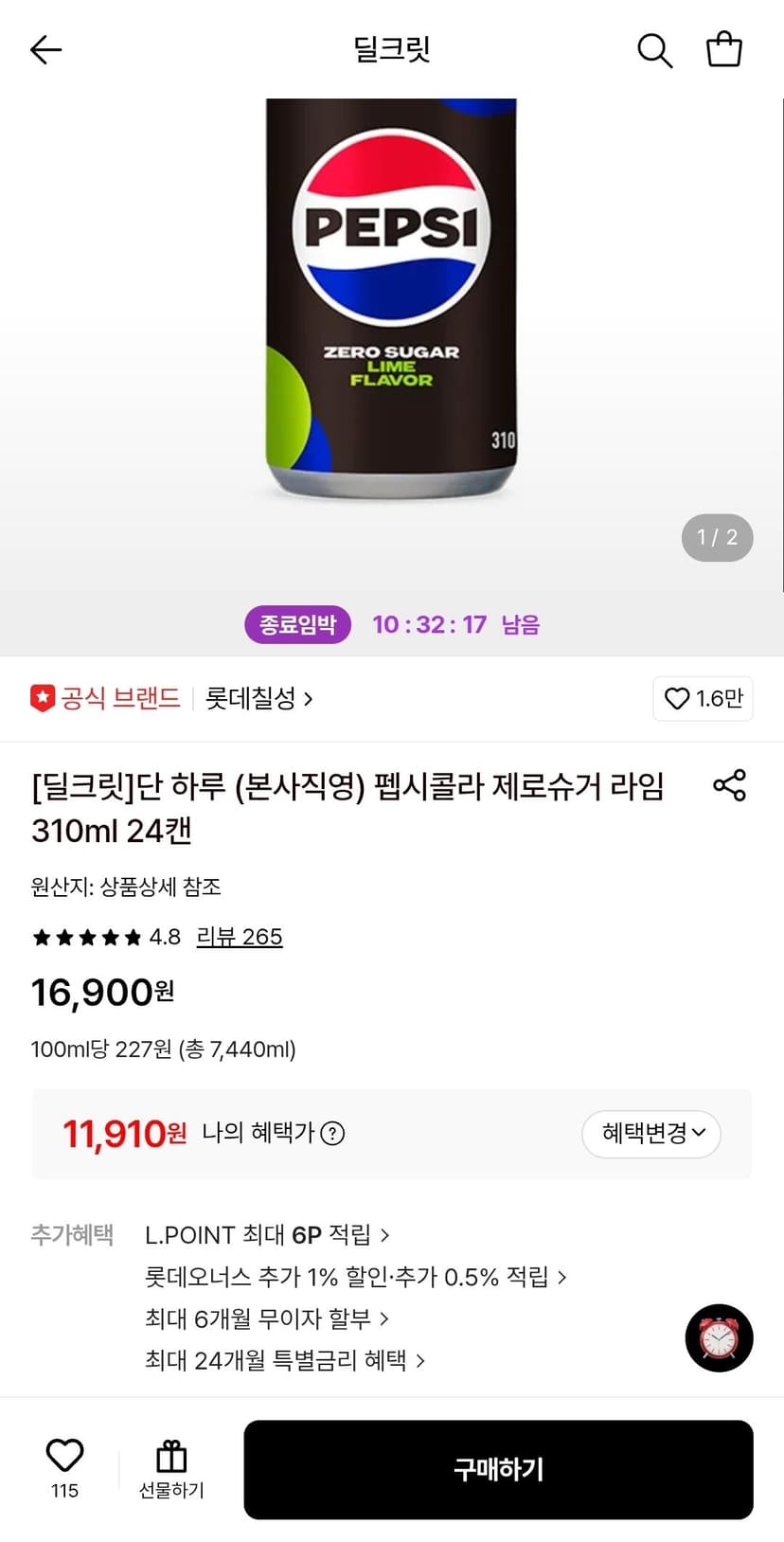Open L.POINT 최대 6P 적립 details
The image size is (784, 1542).
point(267,1235)
